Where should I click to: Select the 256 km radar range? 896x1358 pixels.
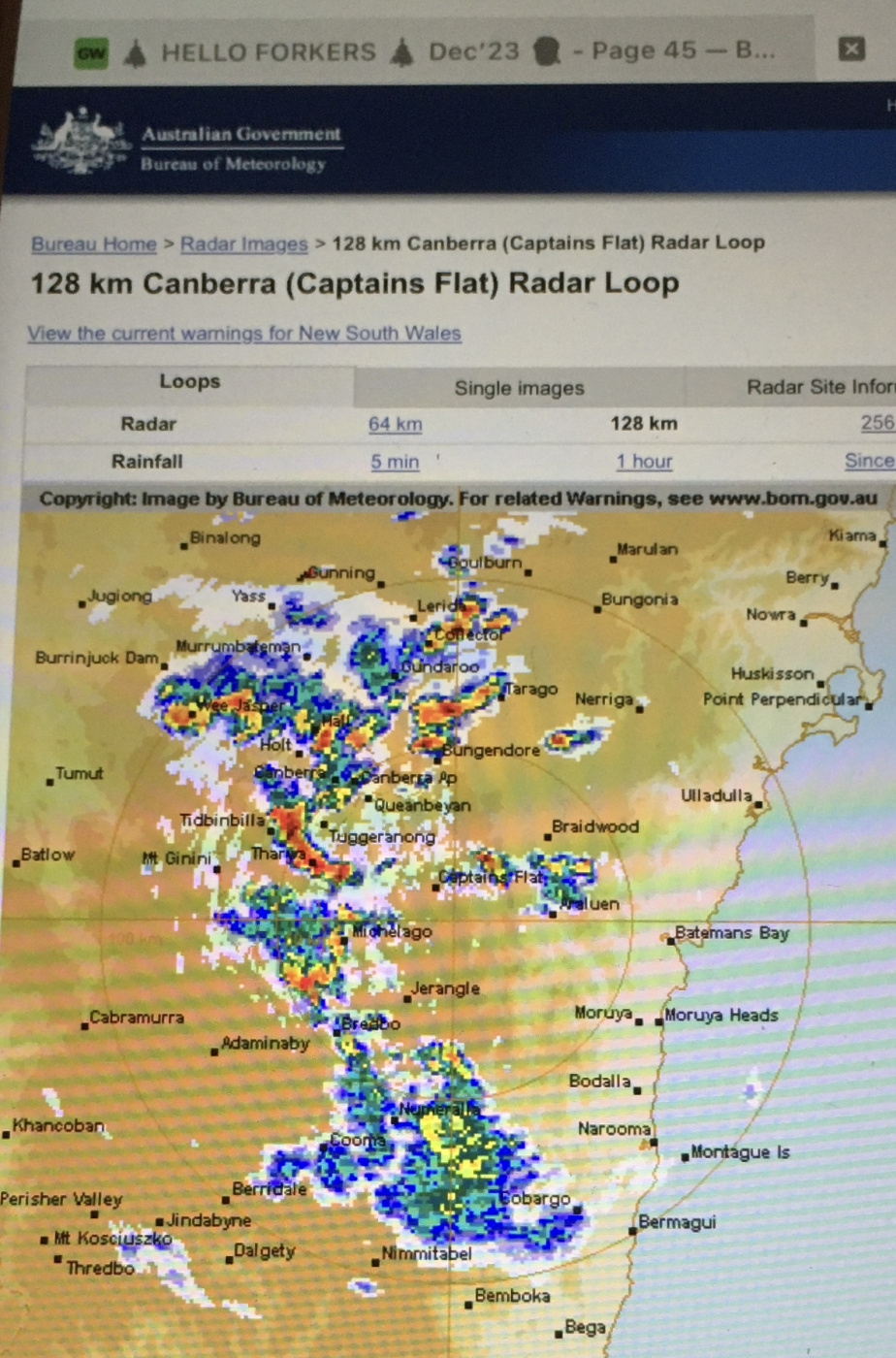tap(877, 422)
